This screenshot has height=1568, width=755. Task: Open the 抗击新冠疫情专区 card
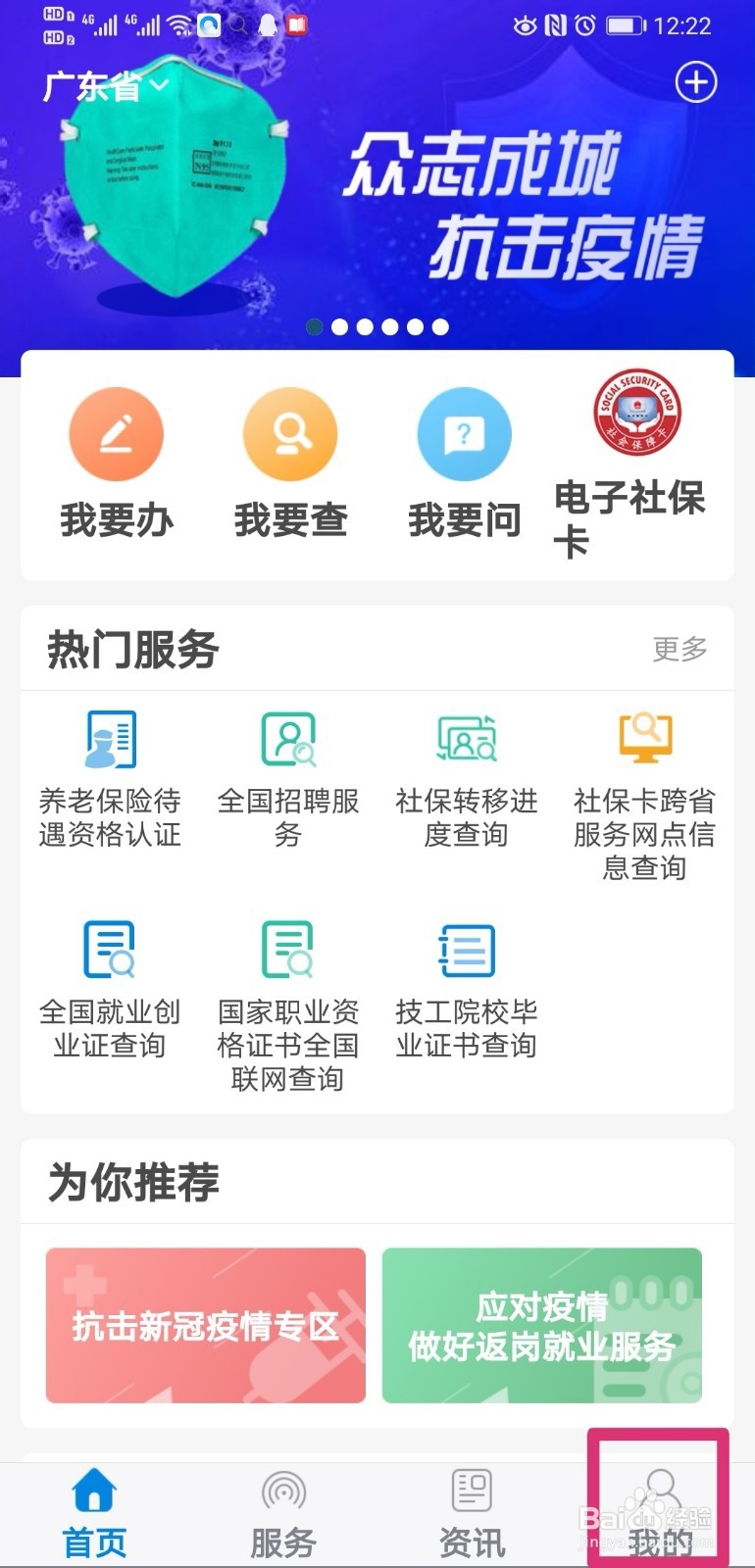(x=206, y=1325)
